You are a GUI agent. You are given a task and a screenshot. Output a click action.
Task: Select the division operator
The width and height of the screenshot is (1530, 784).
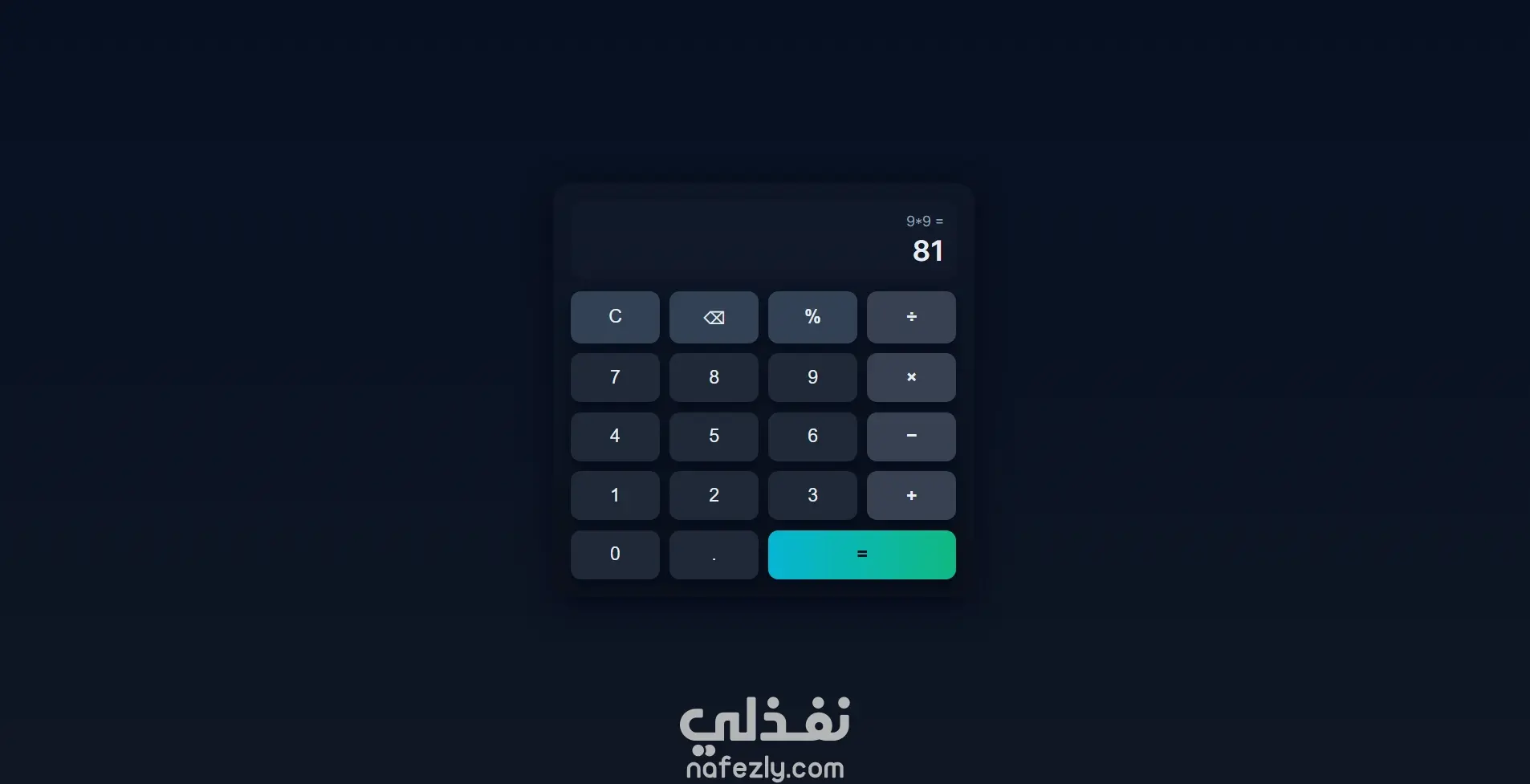(x=911, y=317)
